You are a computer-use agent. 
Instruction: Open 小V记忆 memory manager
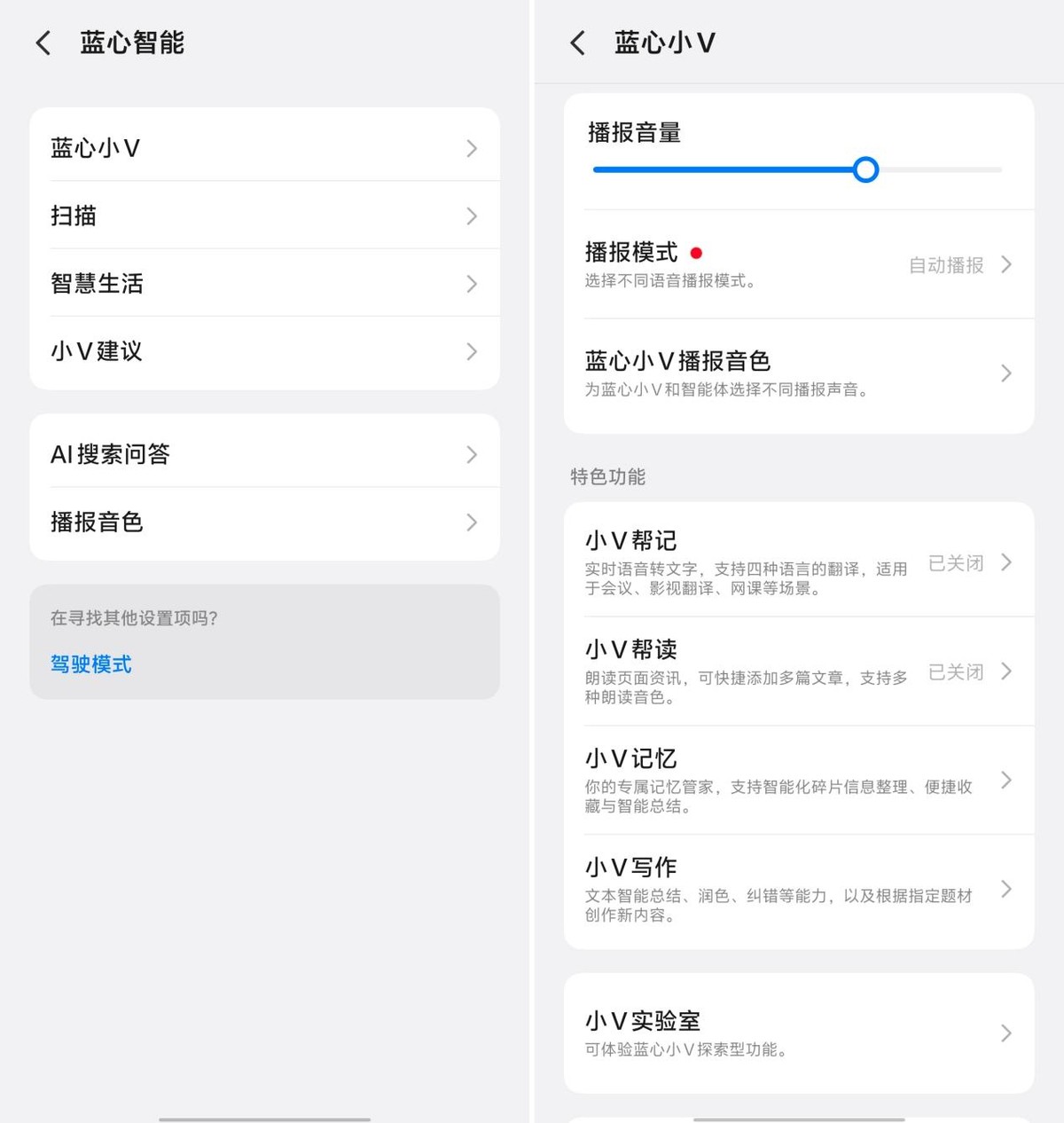799,780
